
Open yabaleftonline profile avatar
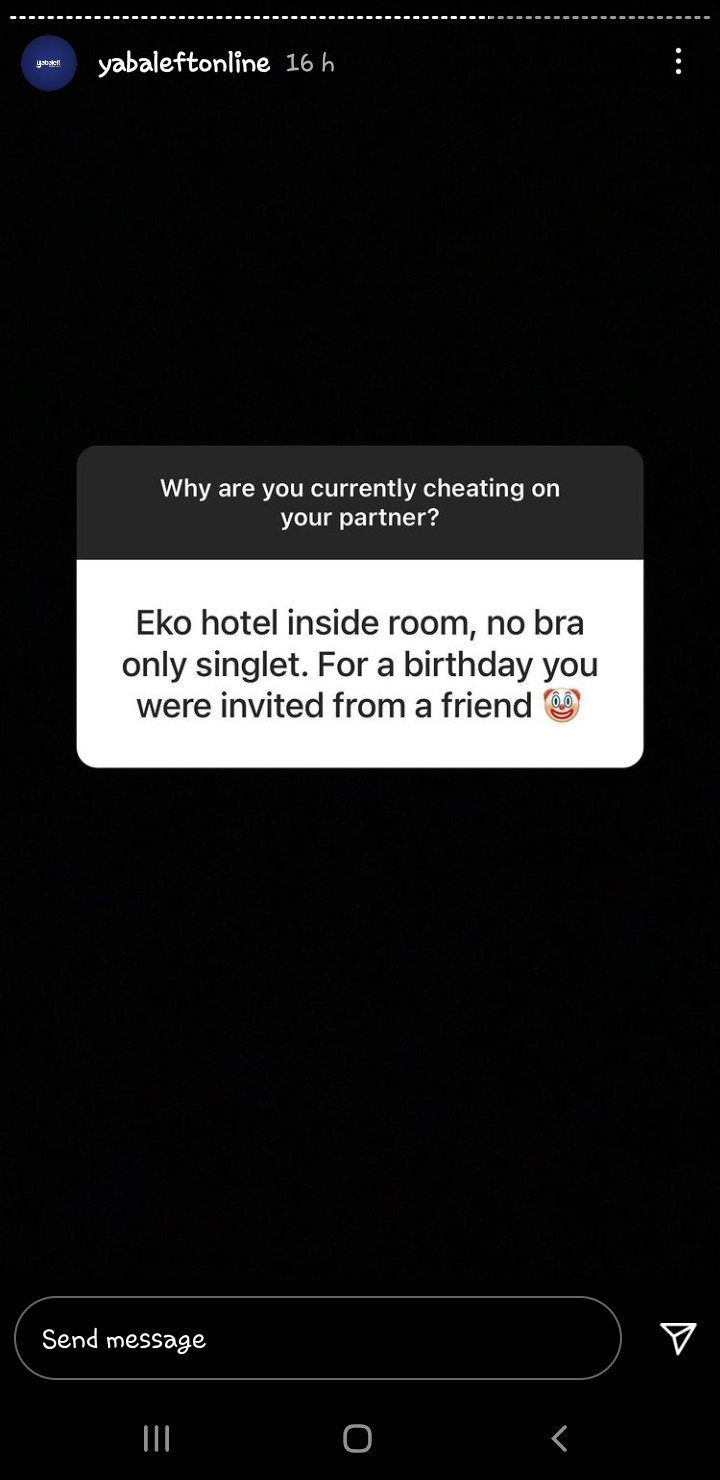point(49,63)
